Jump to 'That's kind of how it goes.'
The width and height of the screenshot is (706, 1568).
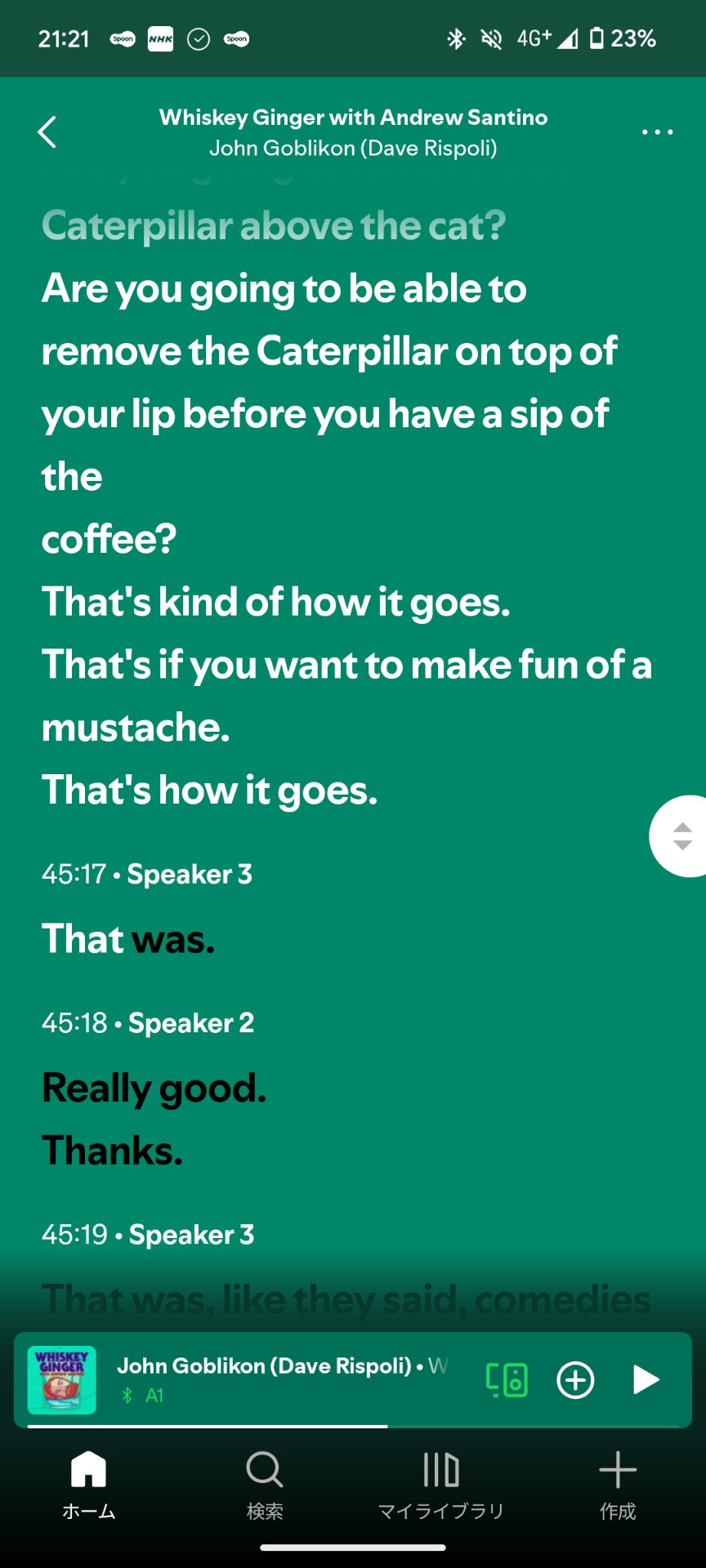click(276, 602)
